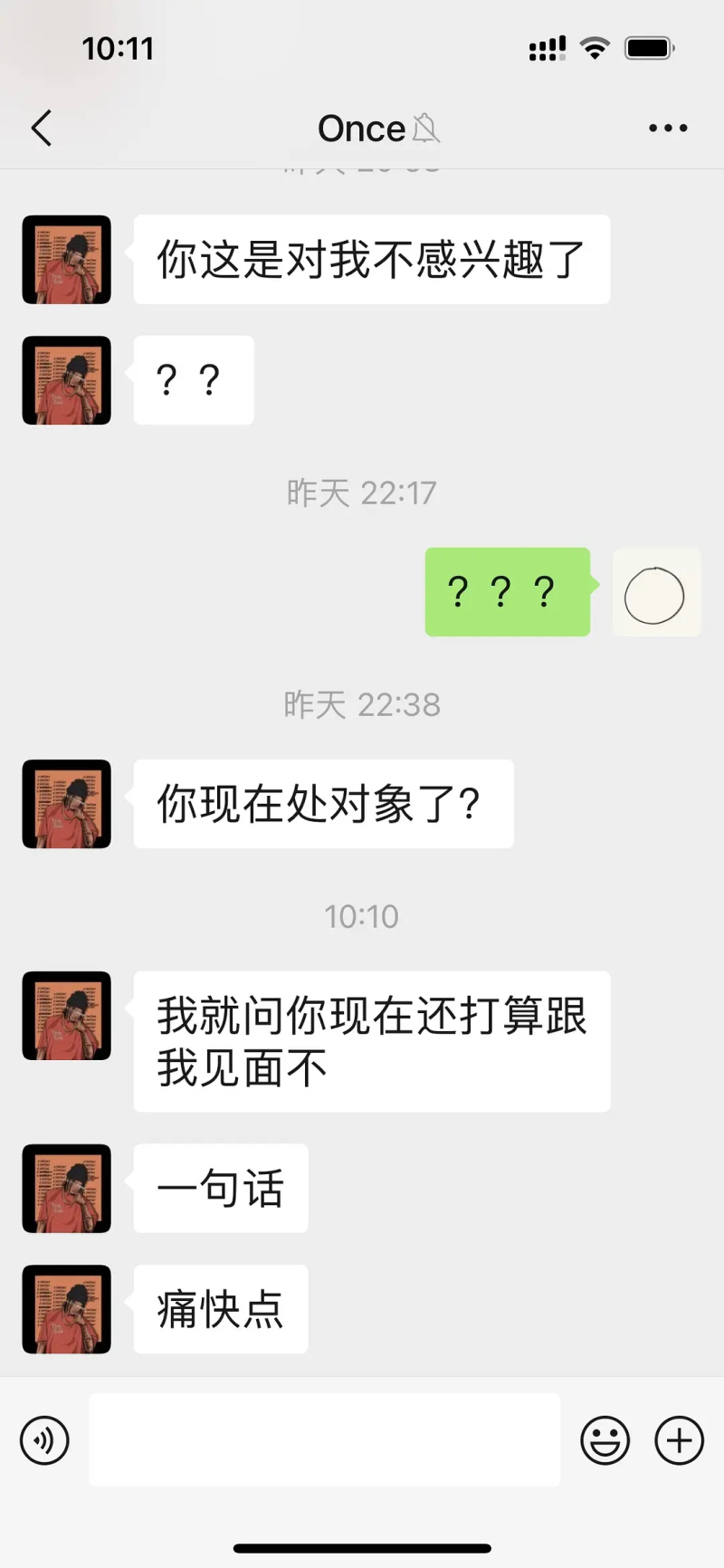Screen dimensions: 724x1568
Task: Open the emoji sticker panel
Action: [x=605, y=1439]
